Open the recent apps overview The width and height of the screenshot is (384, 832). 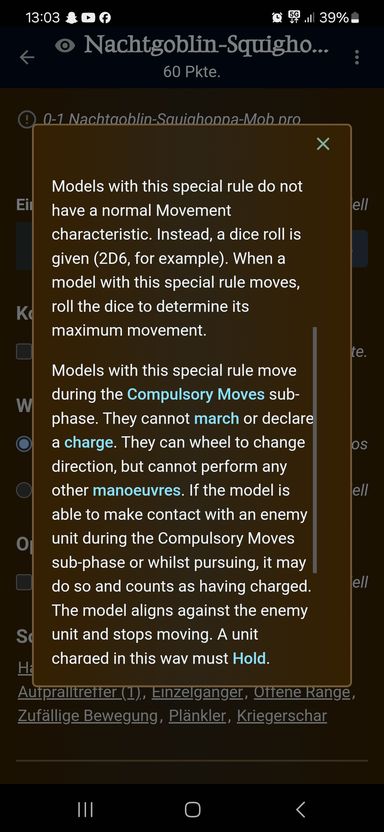(x=85, y=809)
